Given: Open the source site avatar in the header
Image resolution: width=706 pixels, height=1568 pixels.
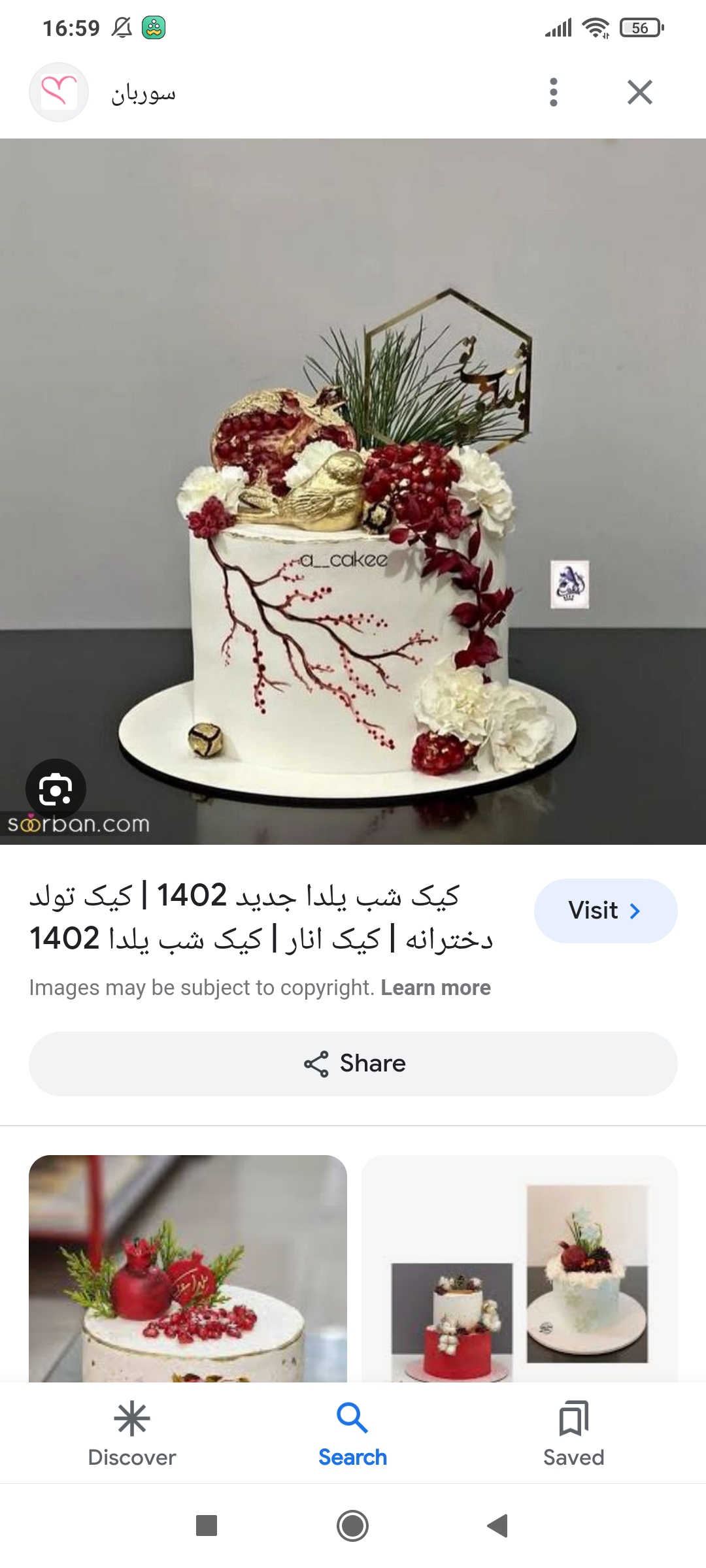Looking at the screenshot, I should (59, 92).
